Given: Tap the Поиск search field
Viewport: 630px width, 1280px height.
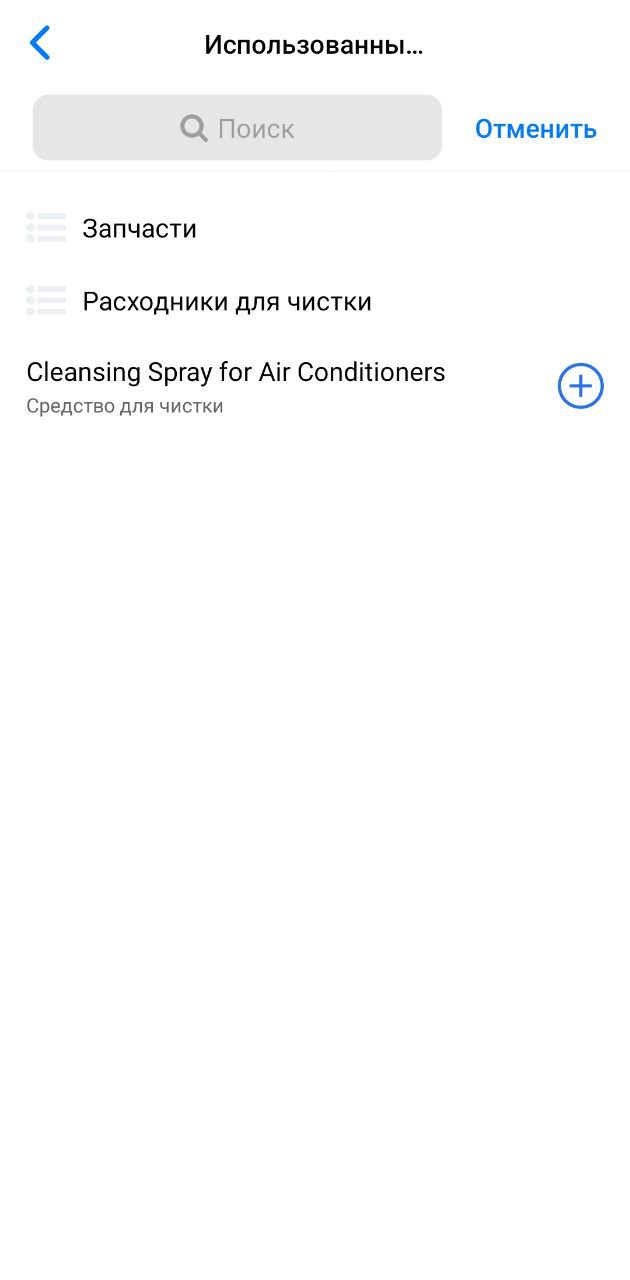Looking at the screenshot, I should (x=237, y=128).
